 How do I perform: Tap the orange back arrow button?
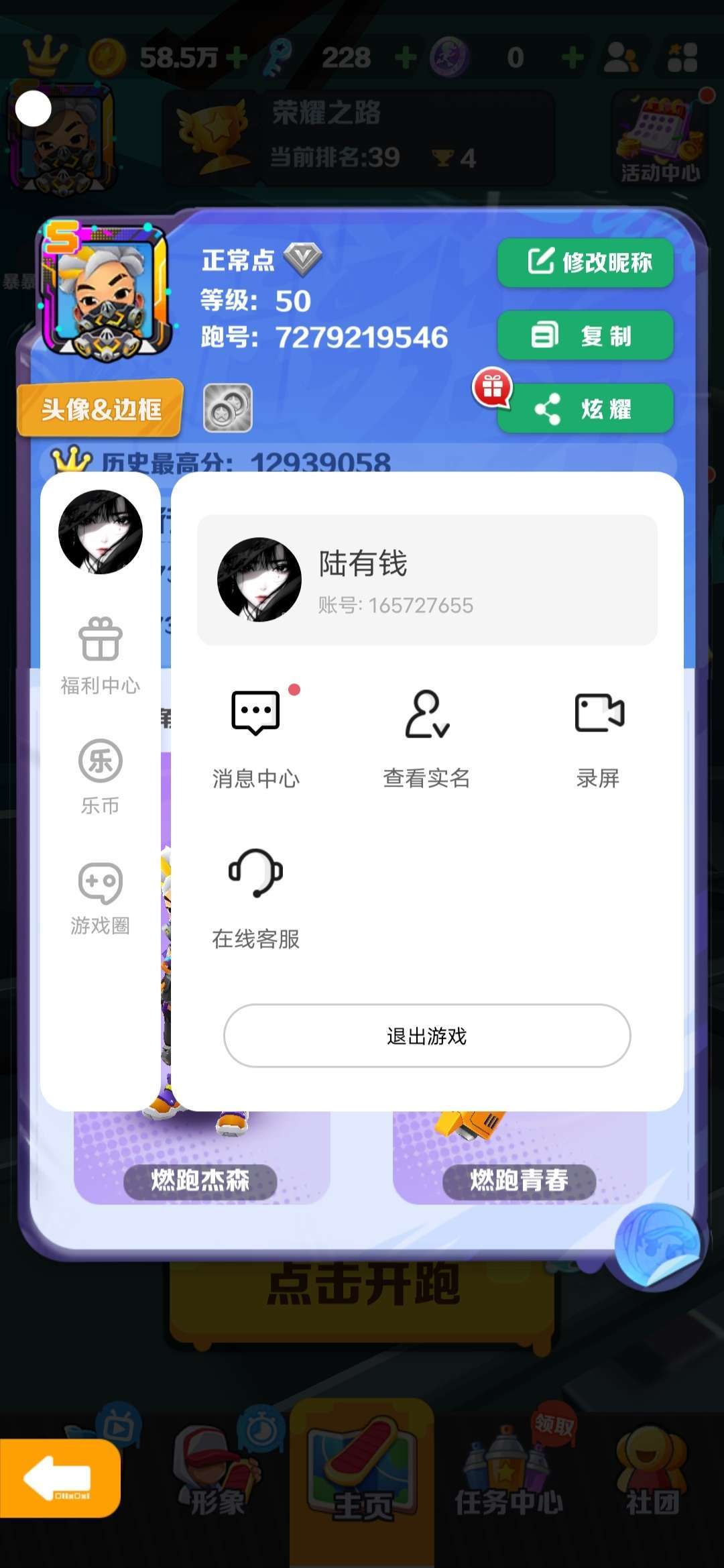click(x=59, y=1477)
